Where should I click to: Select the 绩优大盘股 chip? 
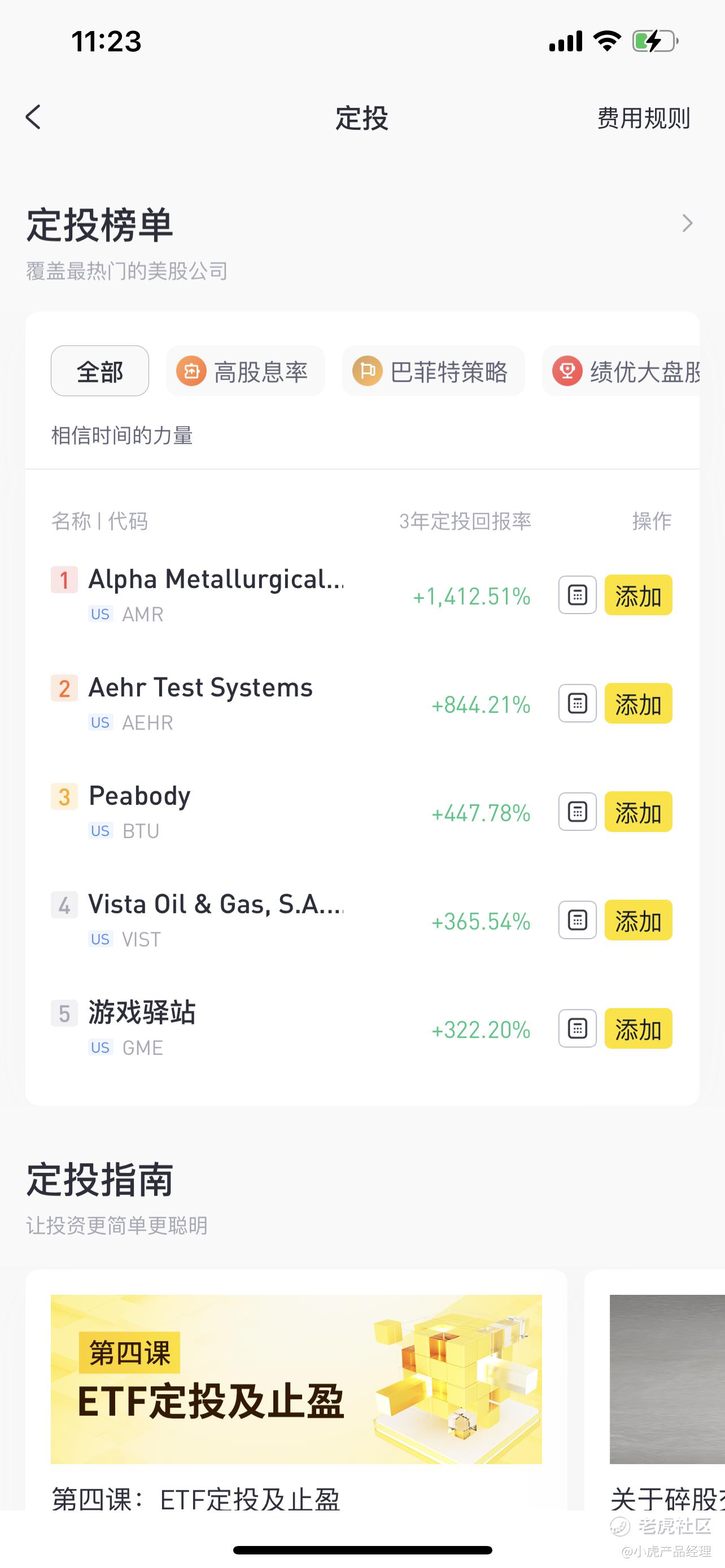click(621, 371)
